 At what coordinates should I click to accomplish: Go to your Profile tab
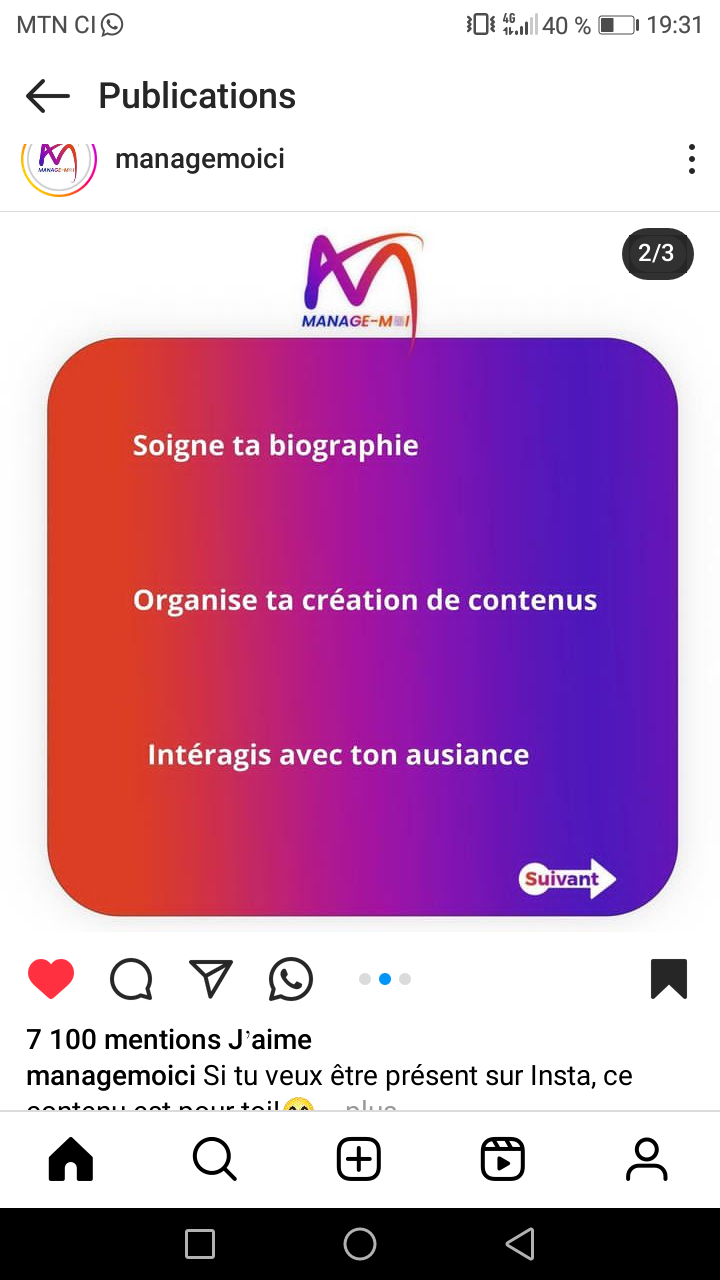[647, 1160]
